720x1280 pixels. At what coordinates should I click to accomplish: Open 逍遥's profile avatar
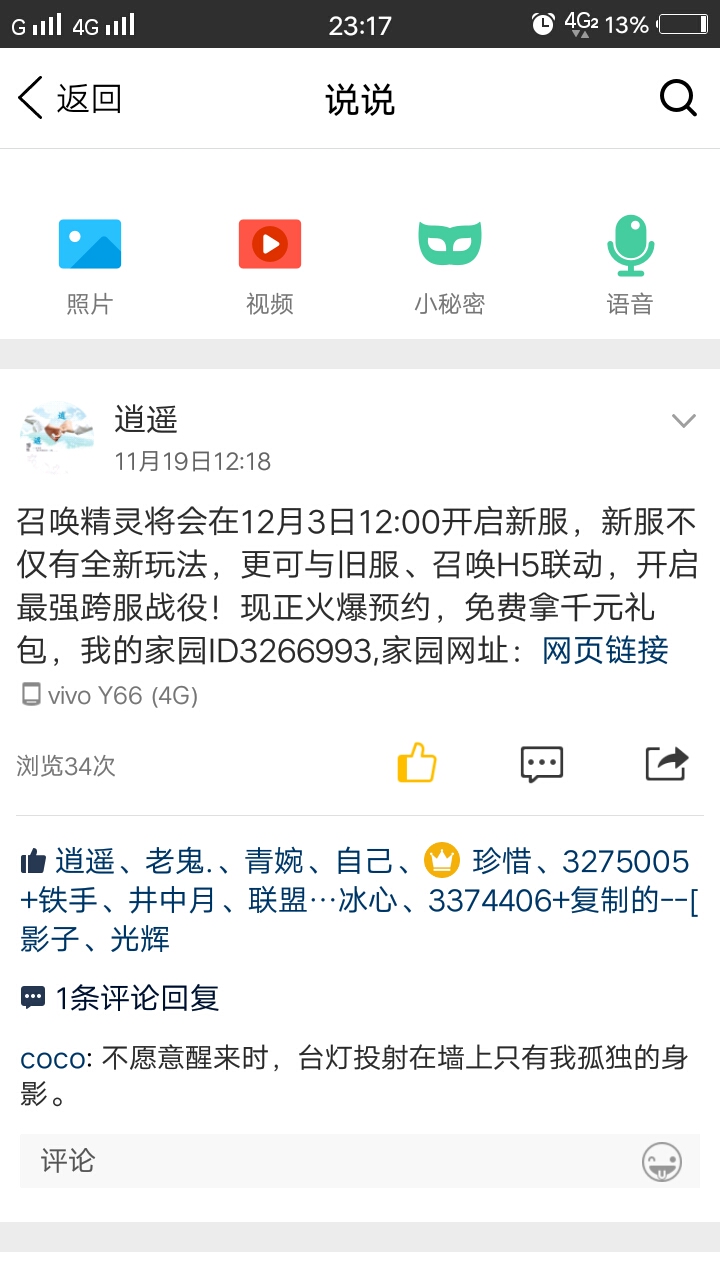[x=56, y=438]
